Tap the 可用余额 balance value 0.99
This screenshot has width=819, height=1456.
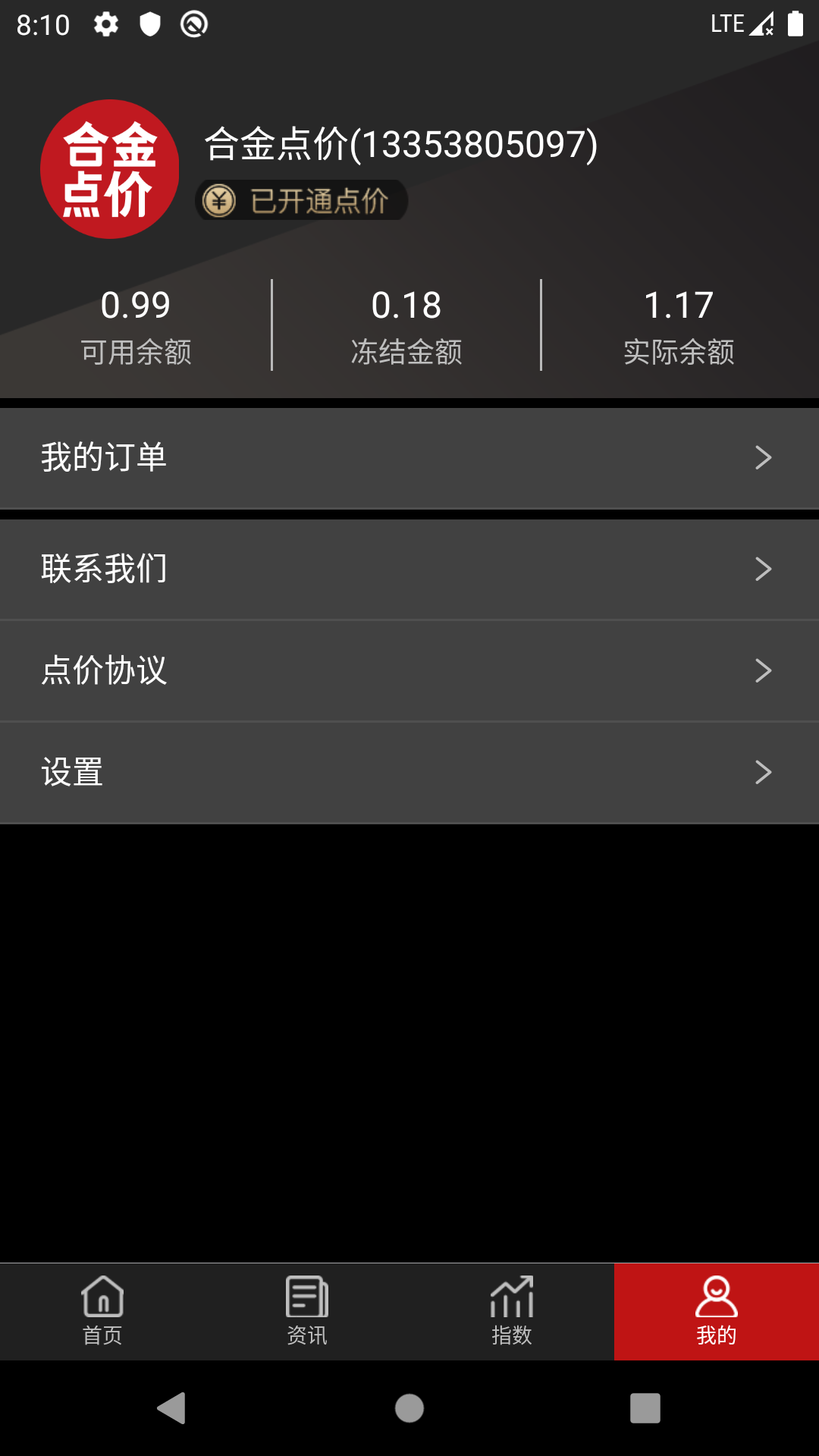click(x=137, y=306)
